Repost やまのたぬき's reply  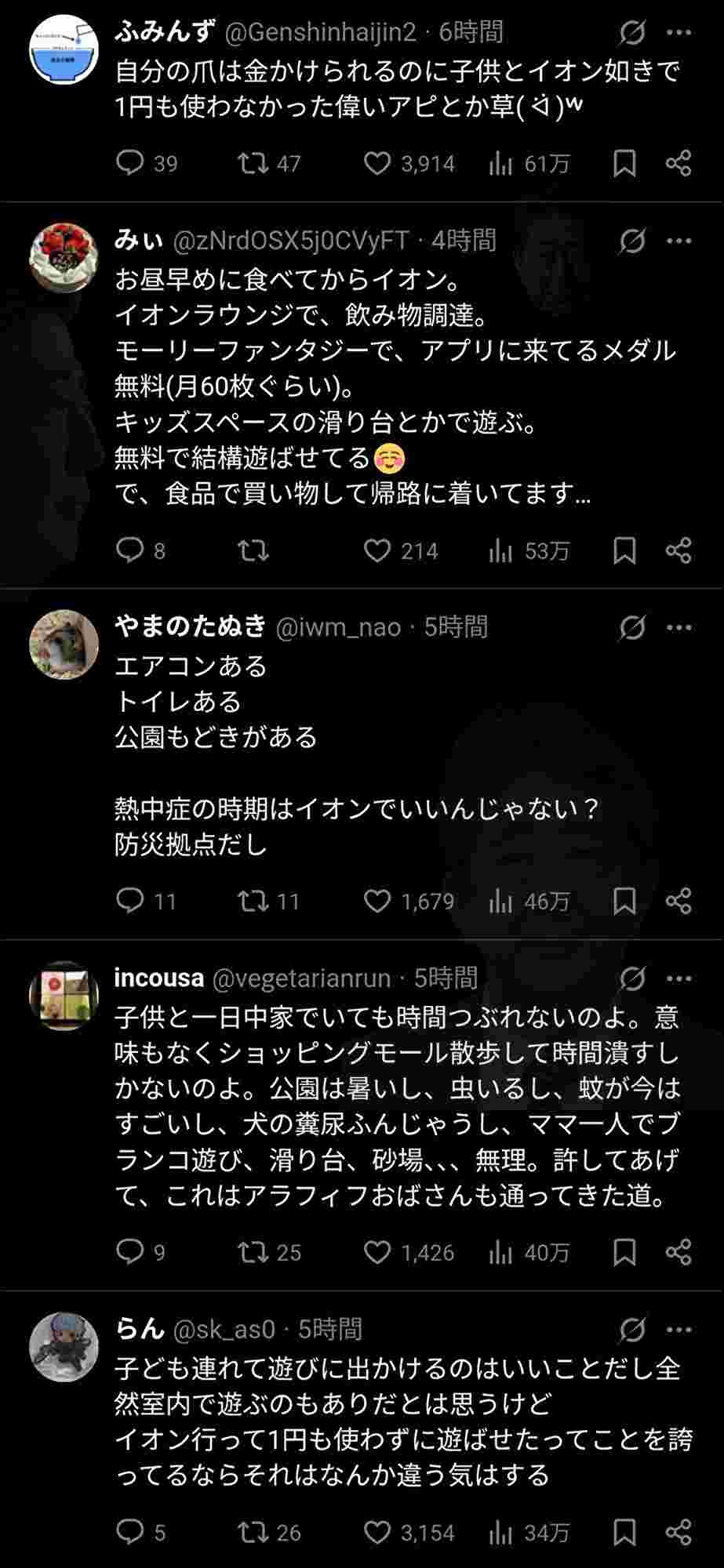(253, 901)
